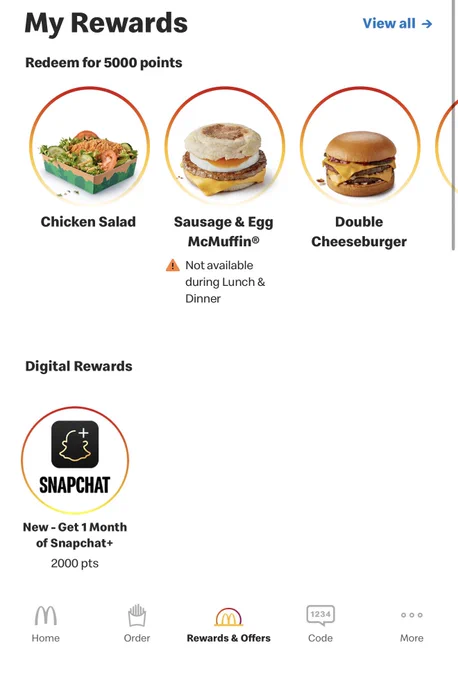Open the Code tab
This screenshot has width=458, height=680.
click(321, 624)
